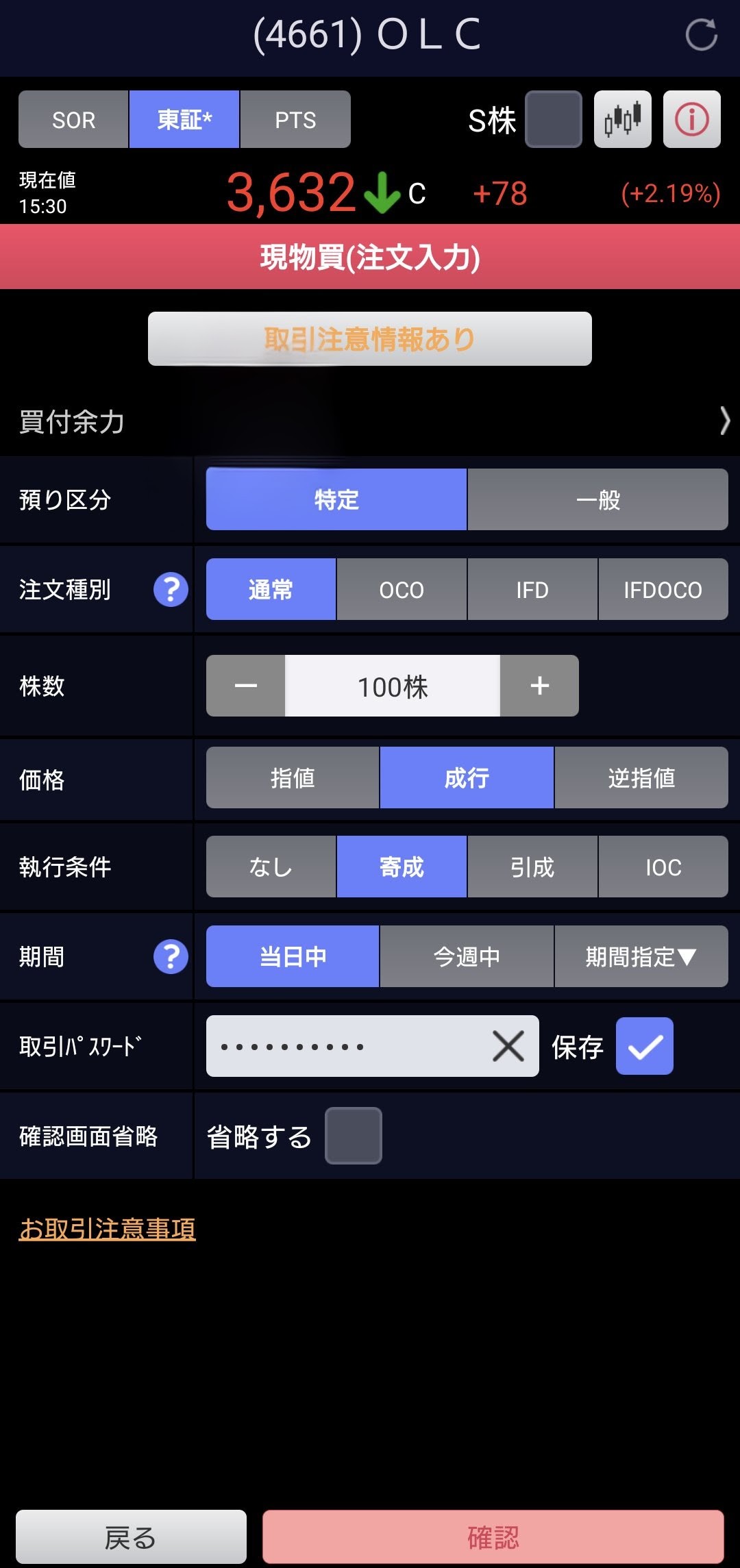
Task: Choose 引成 execution condition
Action: (x=532, y=867)
